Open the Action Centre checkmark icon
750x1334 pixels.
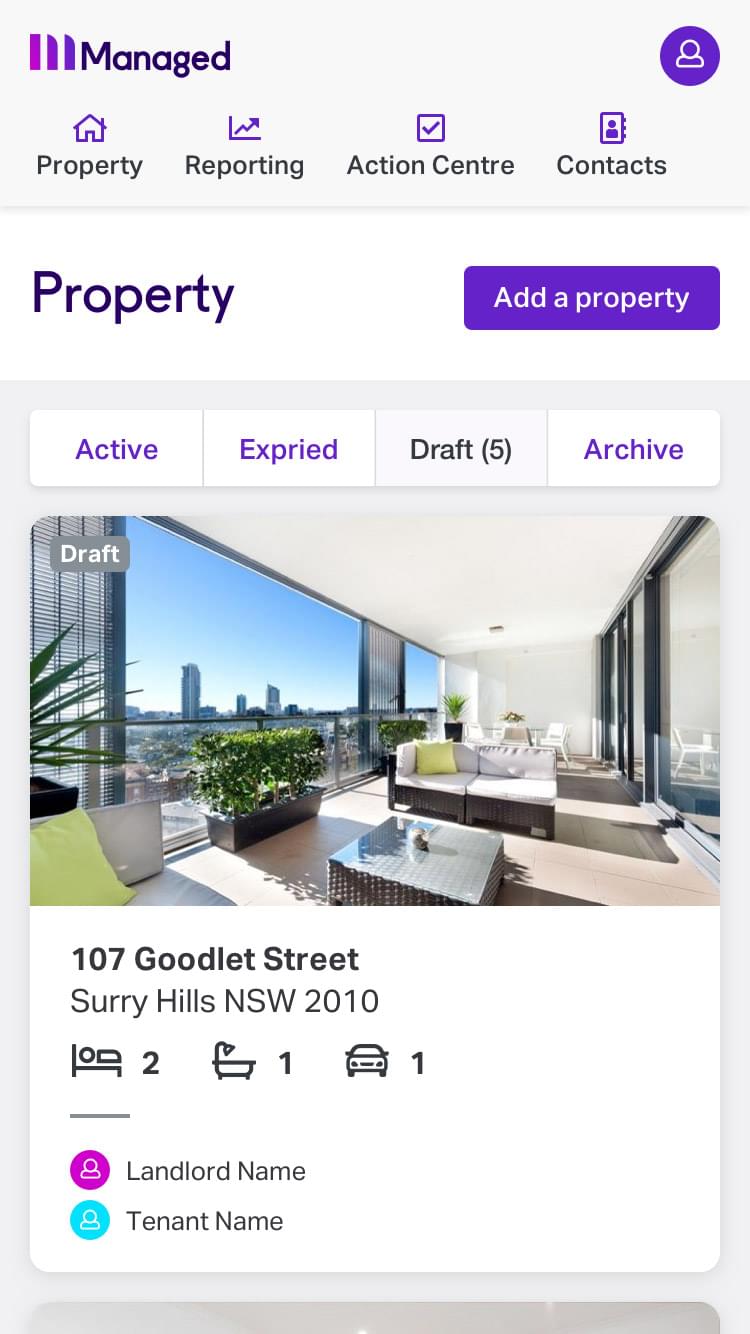(430, 128)
